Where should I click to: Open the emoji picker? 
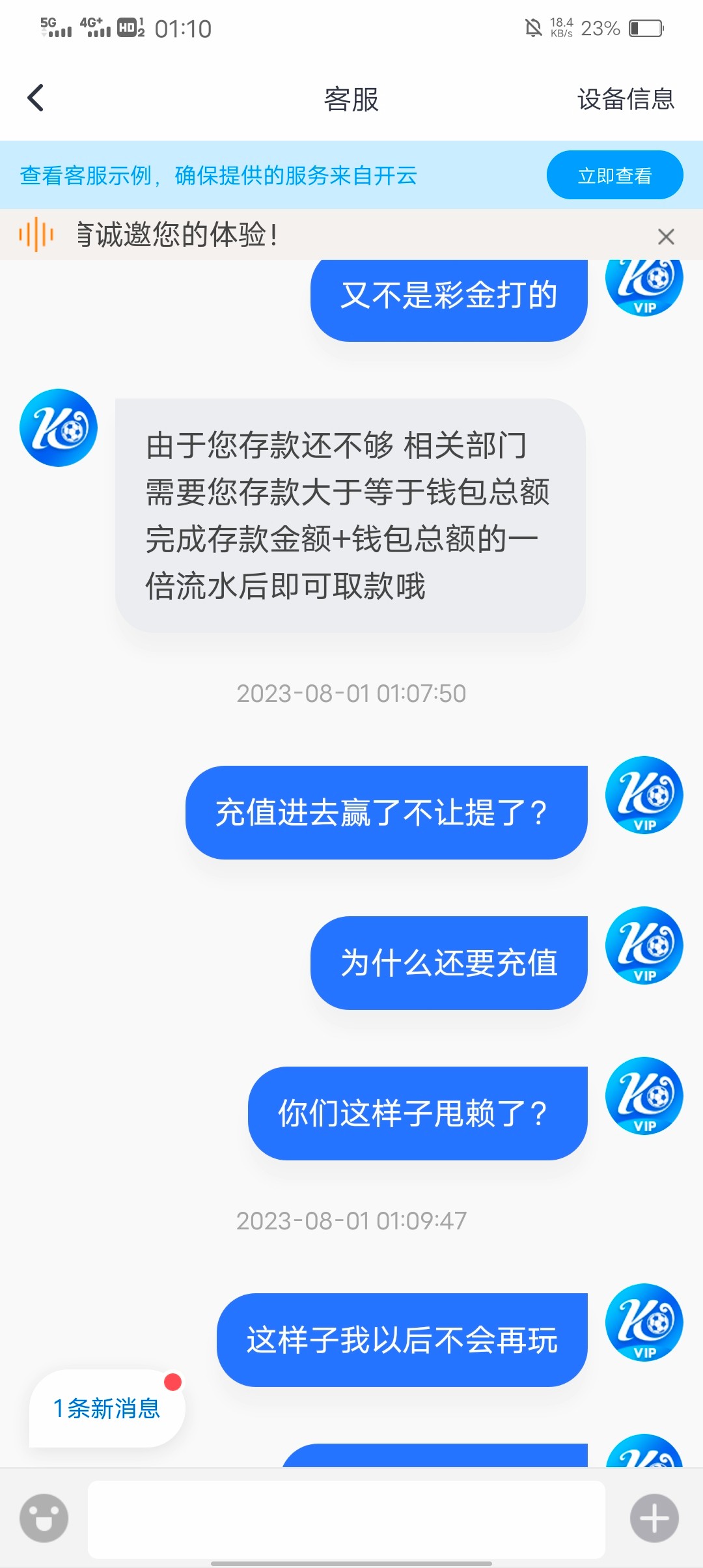coord(44,1518)
